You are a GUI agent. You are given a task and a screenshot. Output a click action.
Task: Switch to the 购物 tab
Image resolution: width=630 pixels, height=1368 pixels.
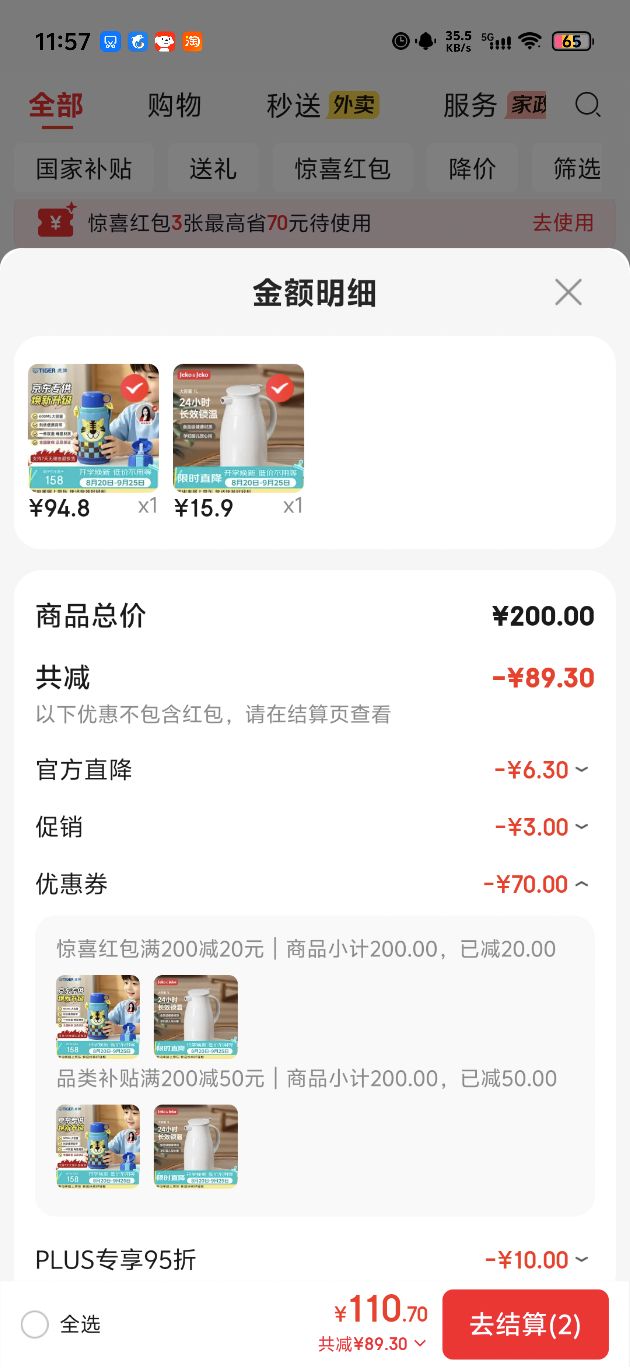coord(174,105)
